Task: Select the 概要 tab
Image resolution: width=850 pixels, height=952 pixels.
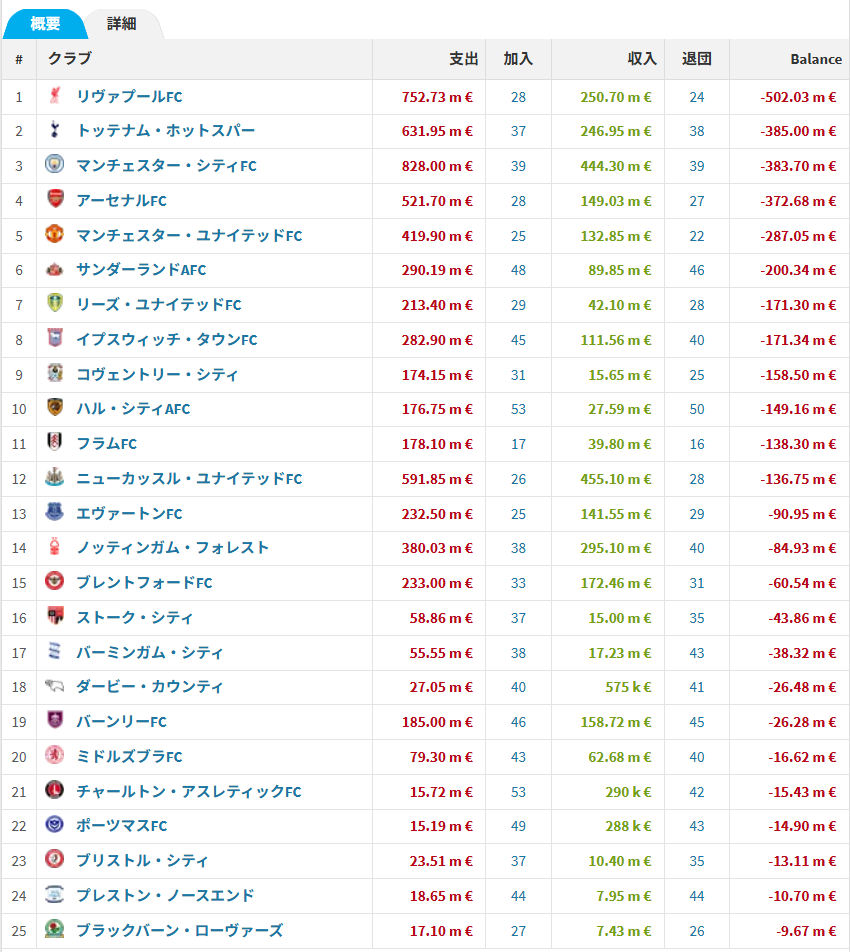Action: tap(45, 24)
